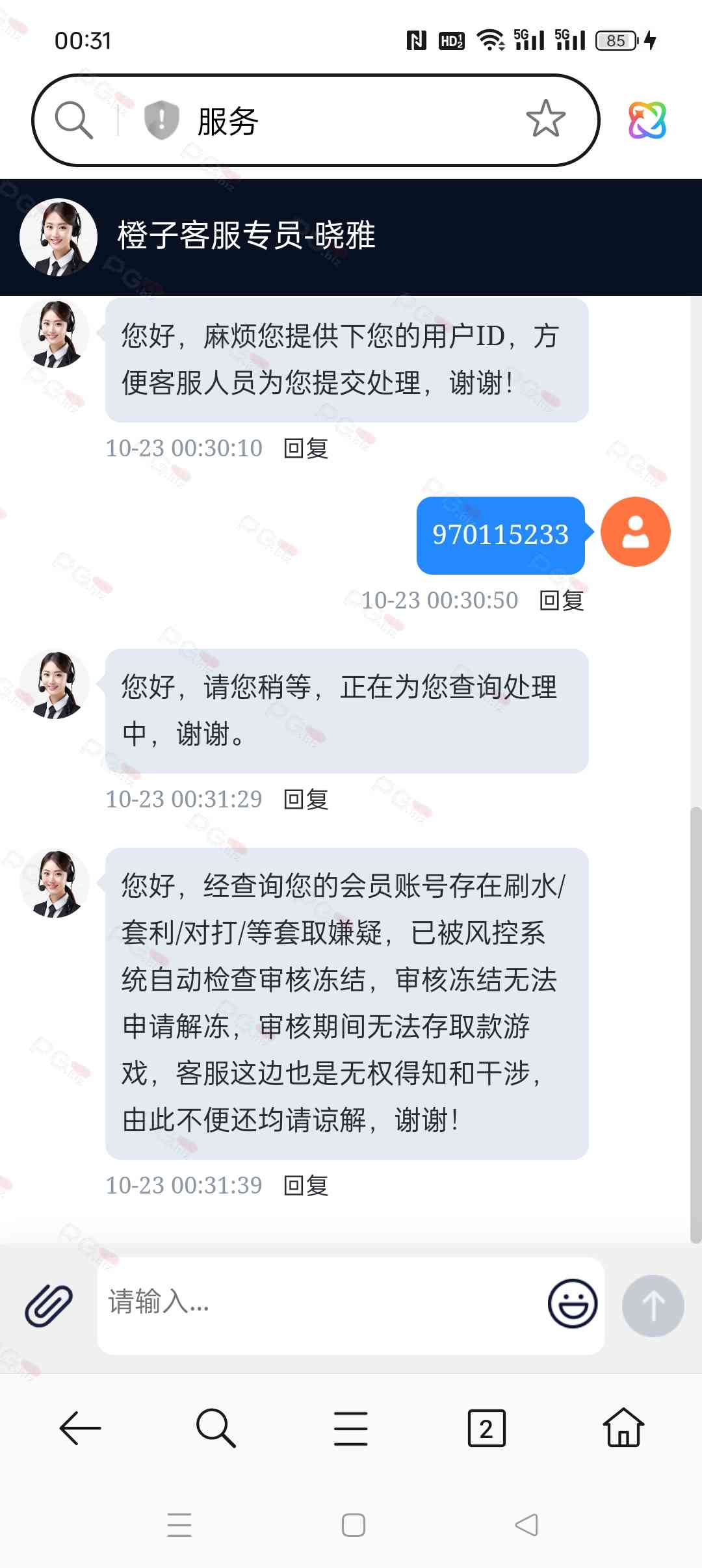Tap the system back triangle

(526, 1525)
